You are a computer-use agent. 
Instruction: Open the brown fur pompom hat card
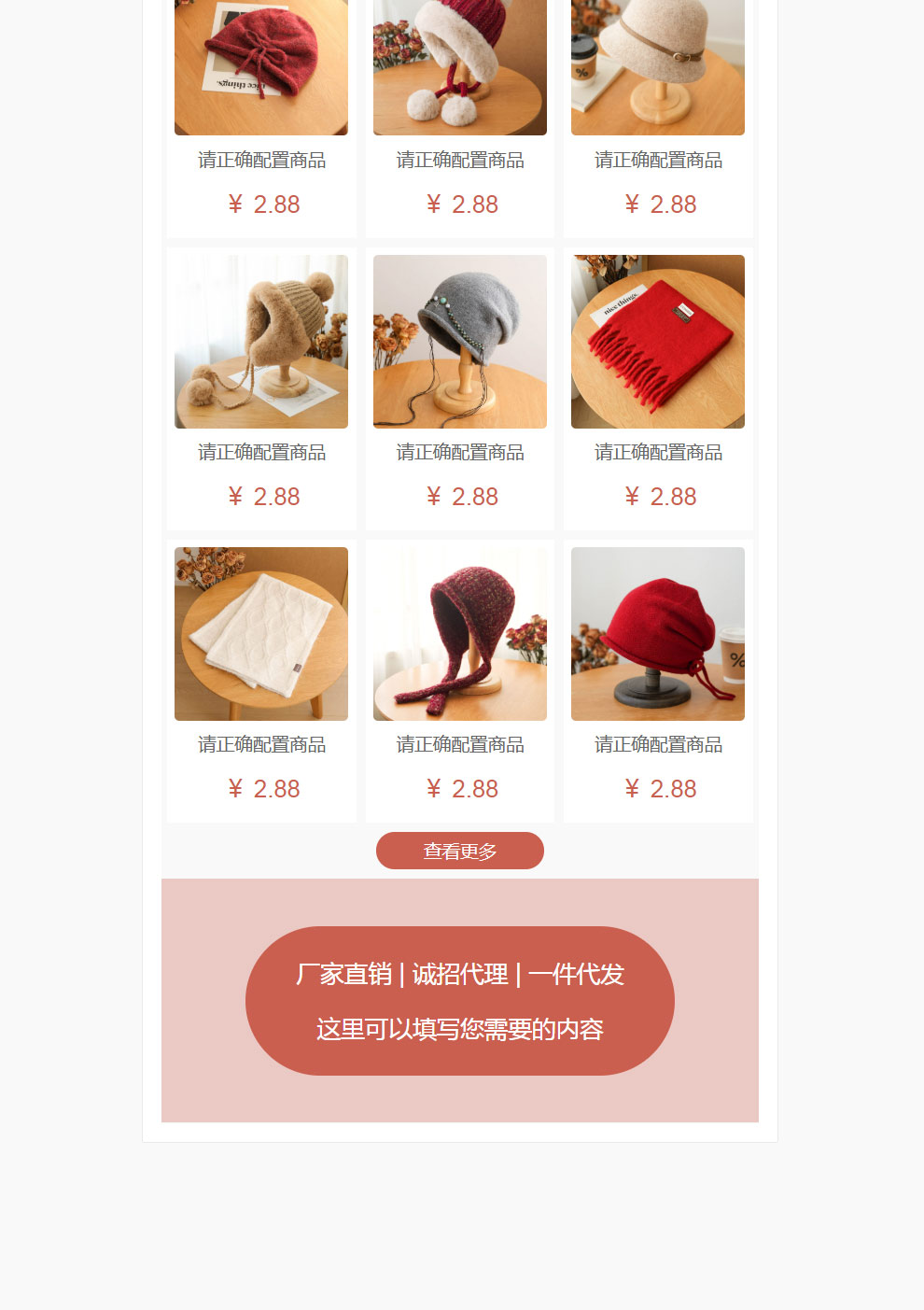(x=261, y=343)
